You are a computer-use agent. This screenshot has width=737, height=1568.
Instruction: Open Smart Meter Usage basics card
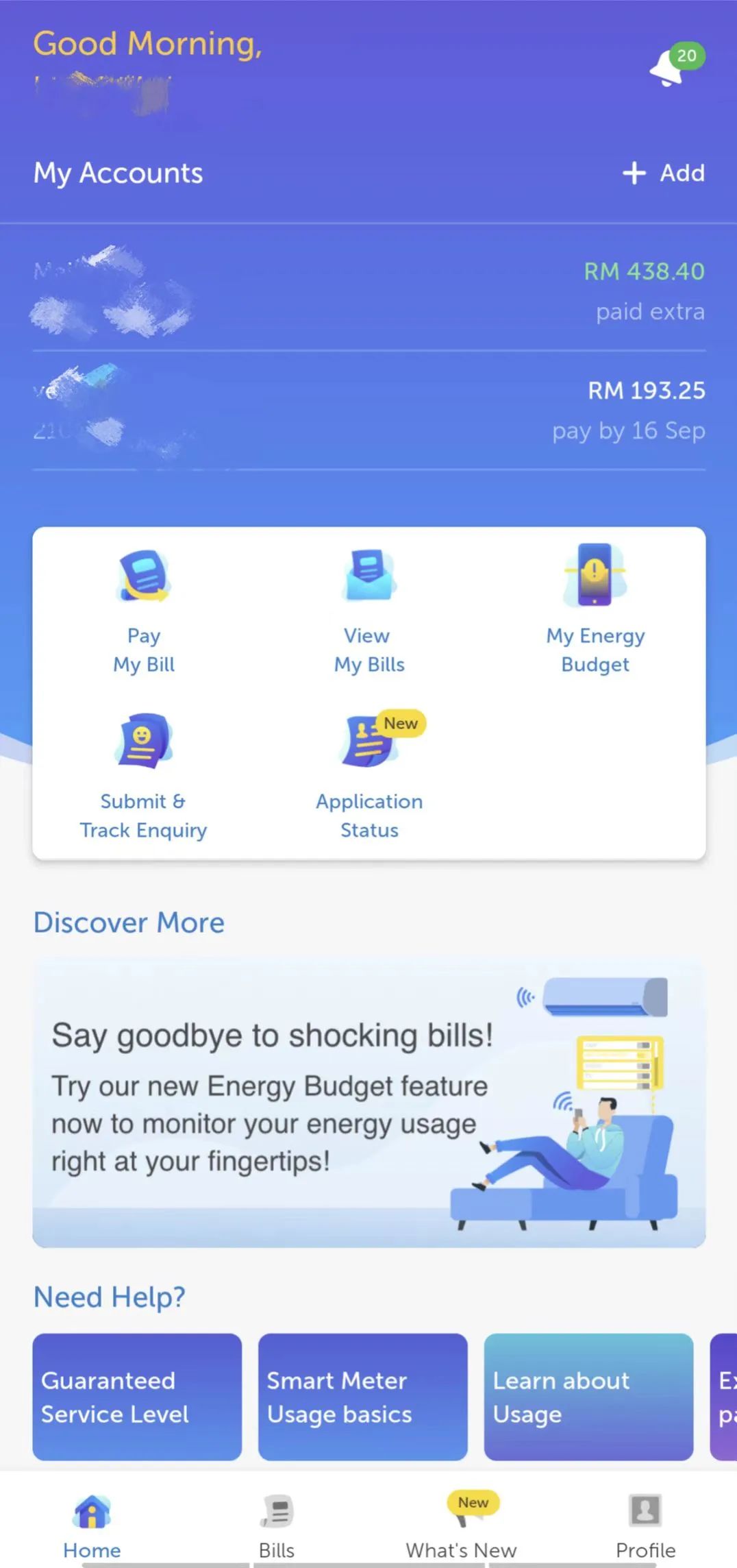[362, 1397]
